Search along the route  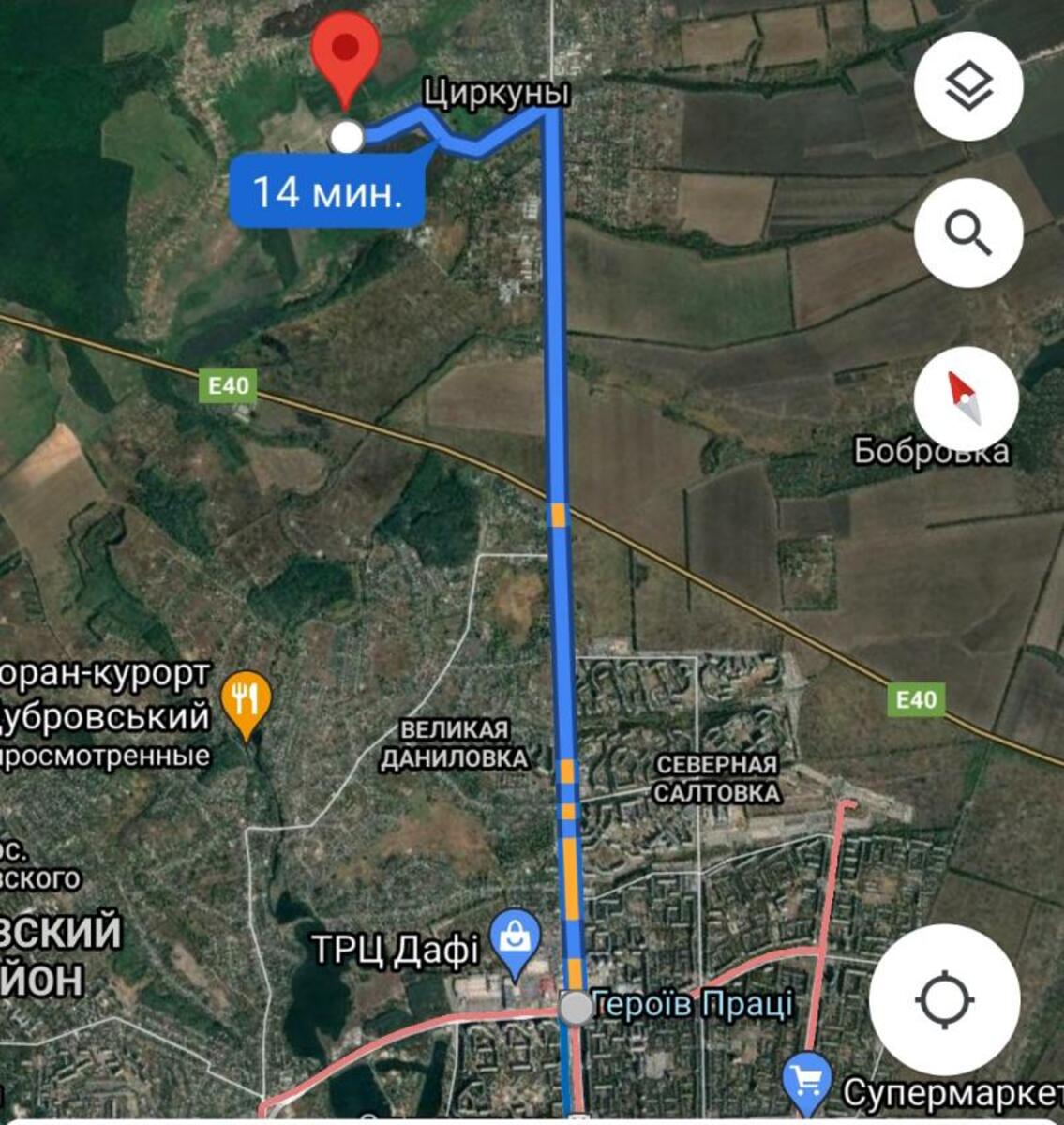tap(967, 232)
